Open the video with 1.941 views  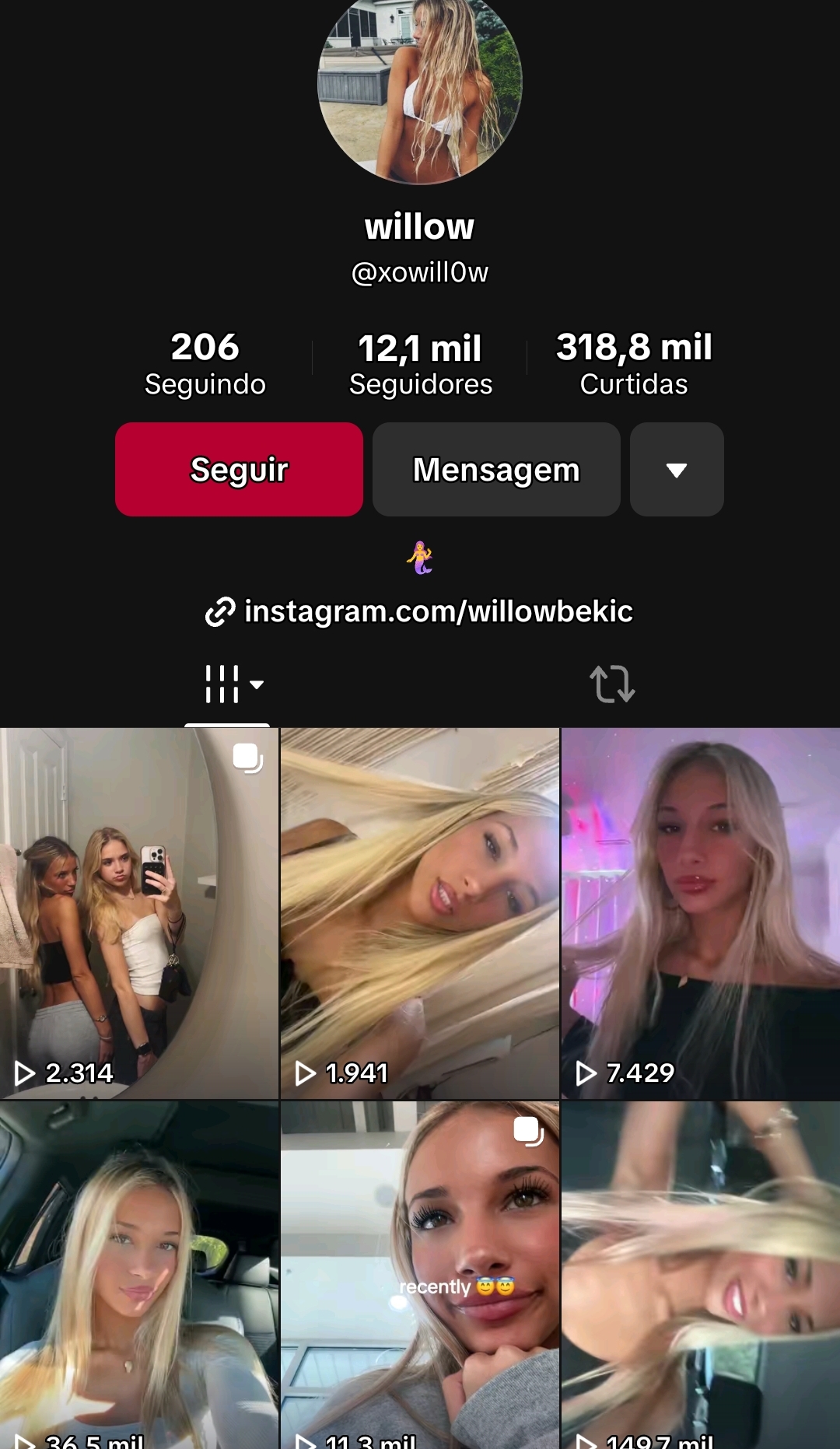pos(420,913)
